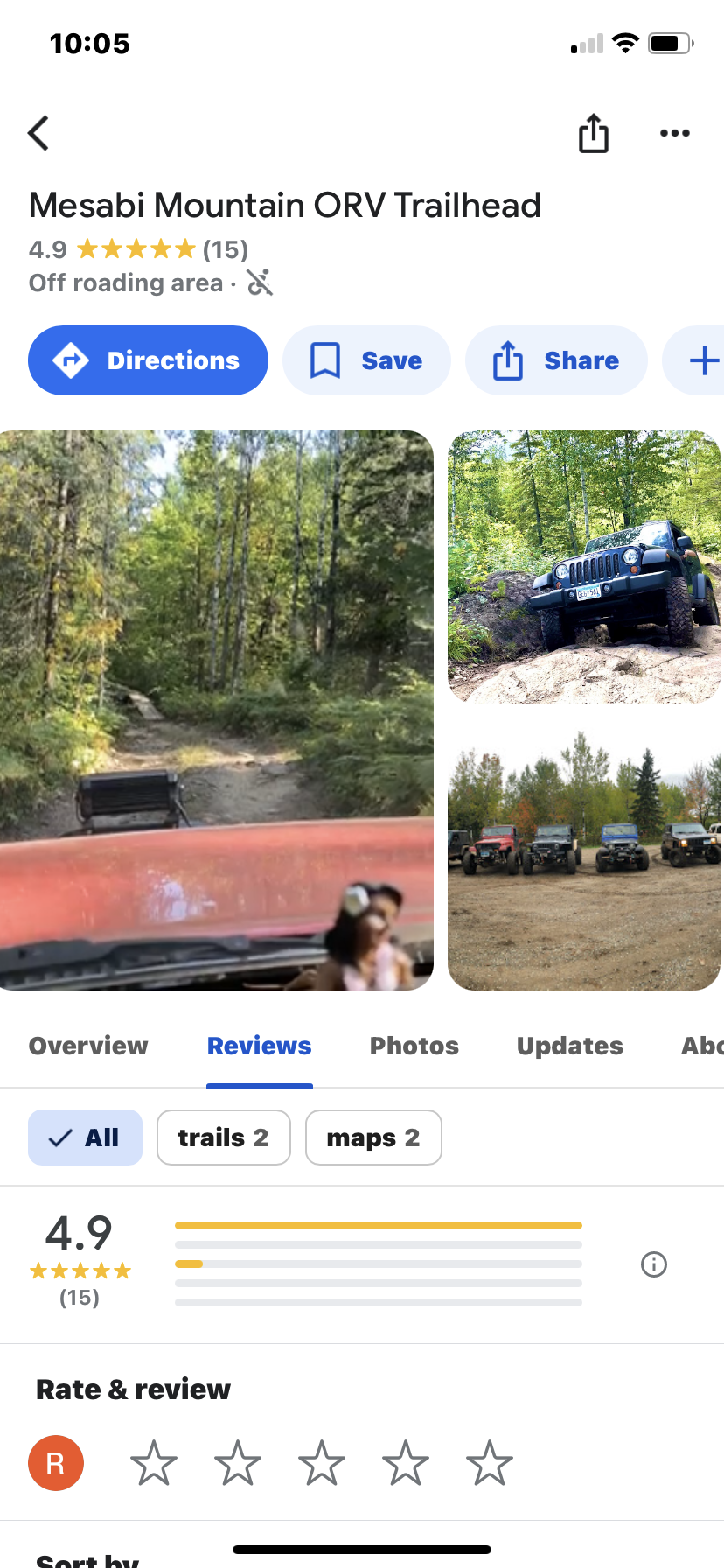Open the photo of parked Jeeps

point(583,861)
